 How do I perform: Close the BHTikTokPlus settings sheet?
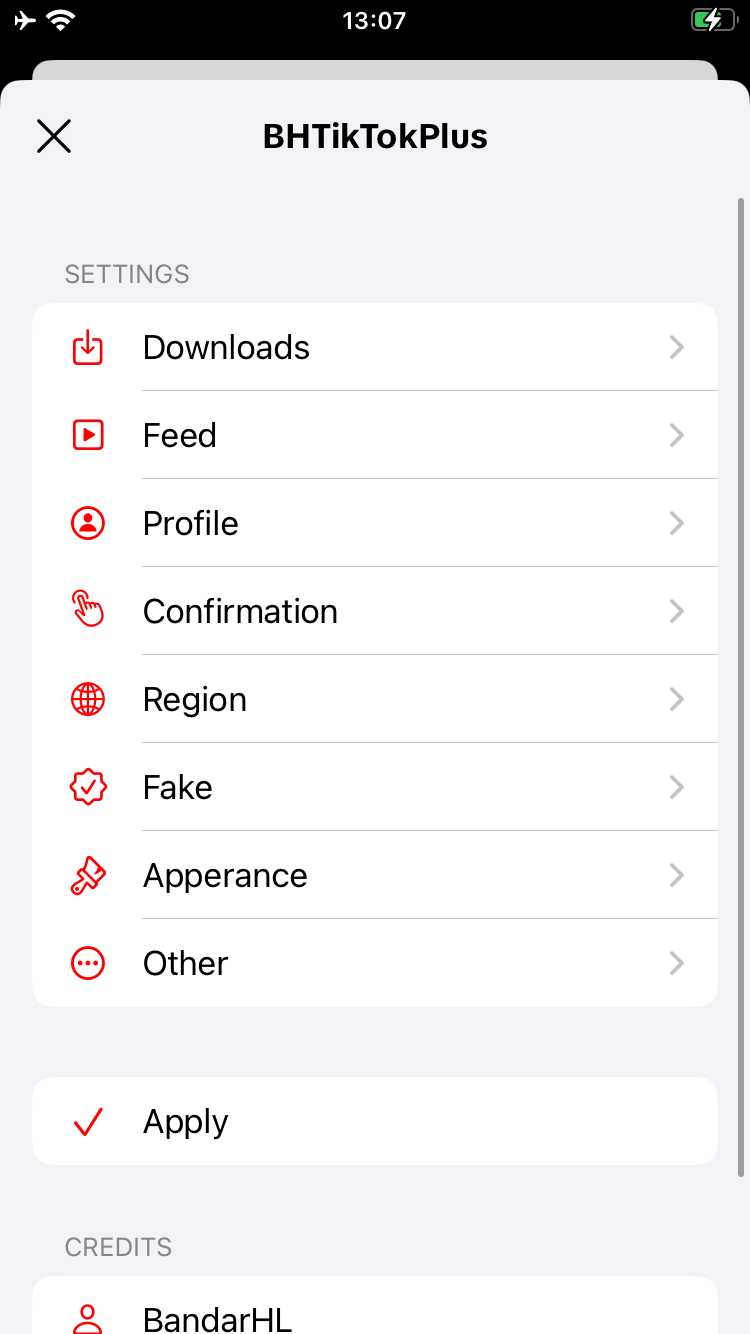click(x=54, y=136)
